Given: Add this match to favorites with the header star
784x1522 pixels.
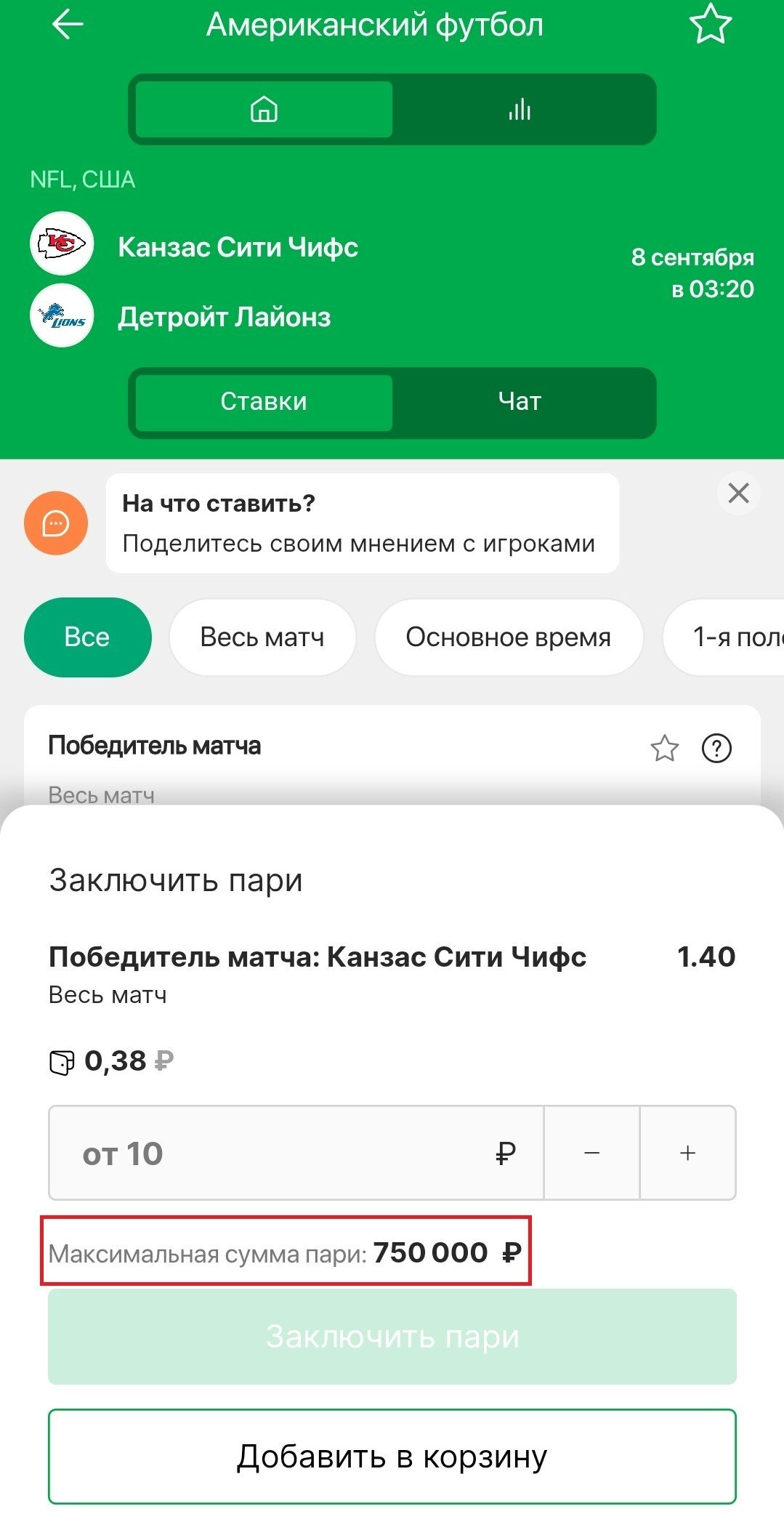Looking at the screenshot, I should point(709,25).
